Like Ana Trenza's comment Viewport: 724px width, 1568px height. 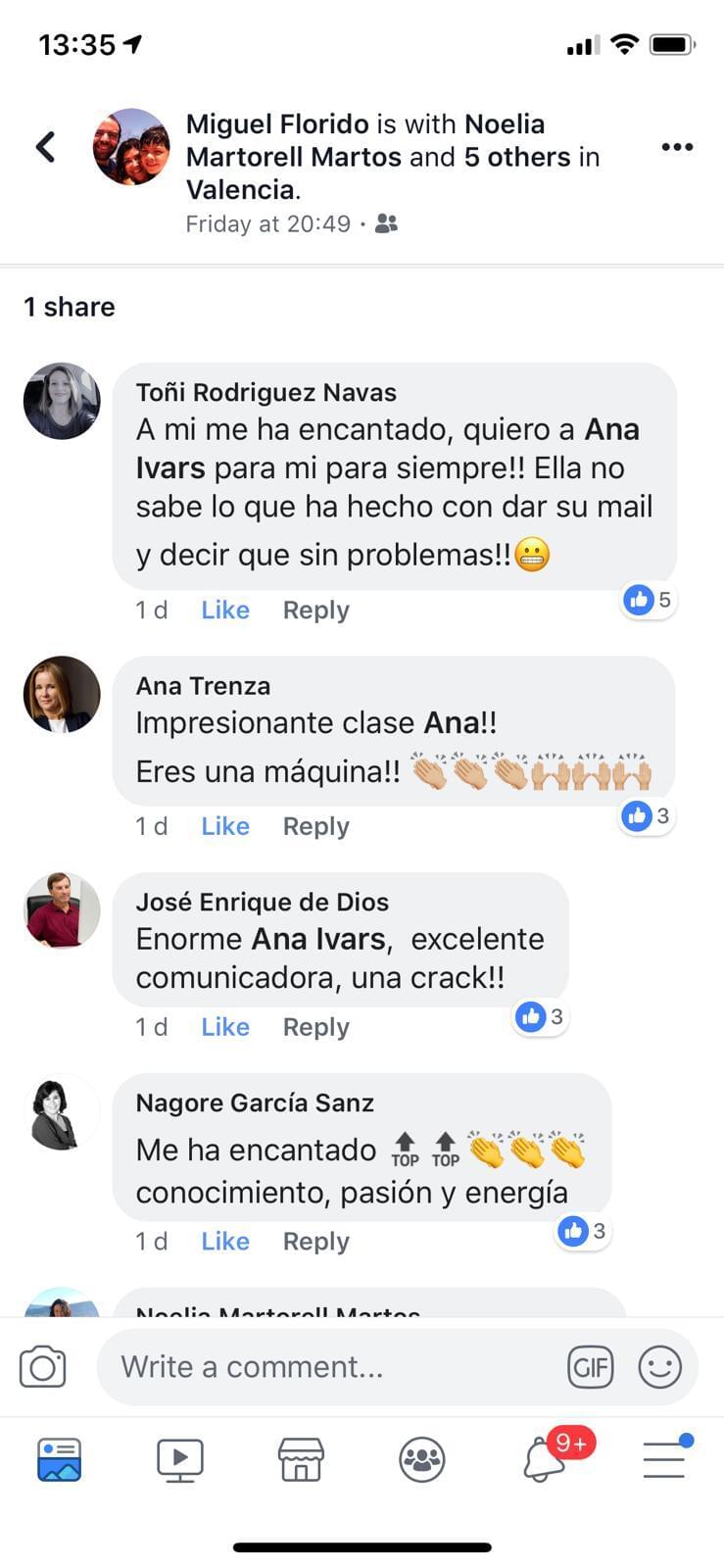(x=224, y=826)
